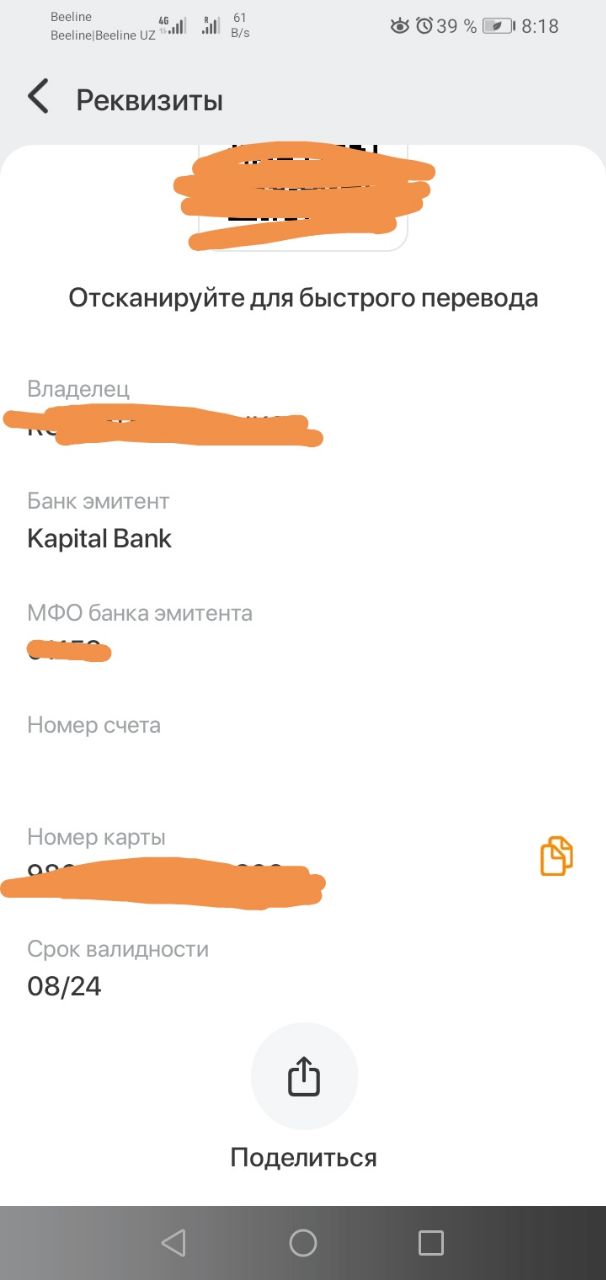Go back from the Реквизиты screen
Viewport: 606px width, 1280px height.
click(x=38, y=98)
